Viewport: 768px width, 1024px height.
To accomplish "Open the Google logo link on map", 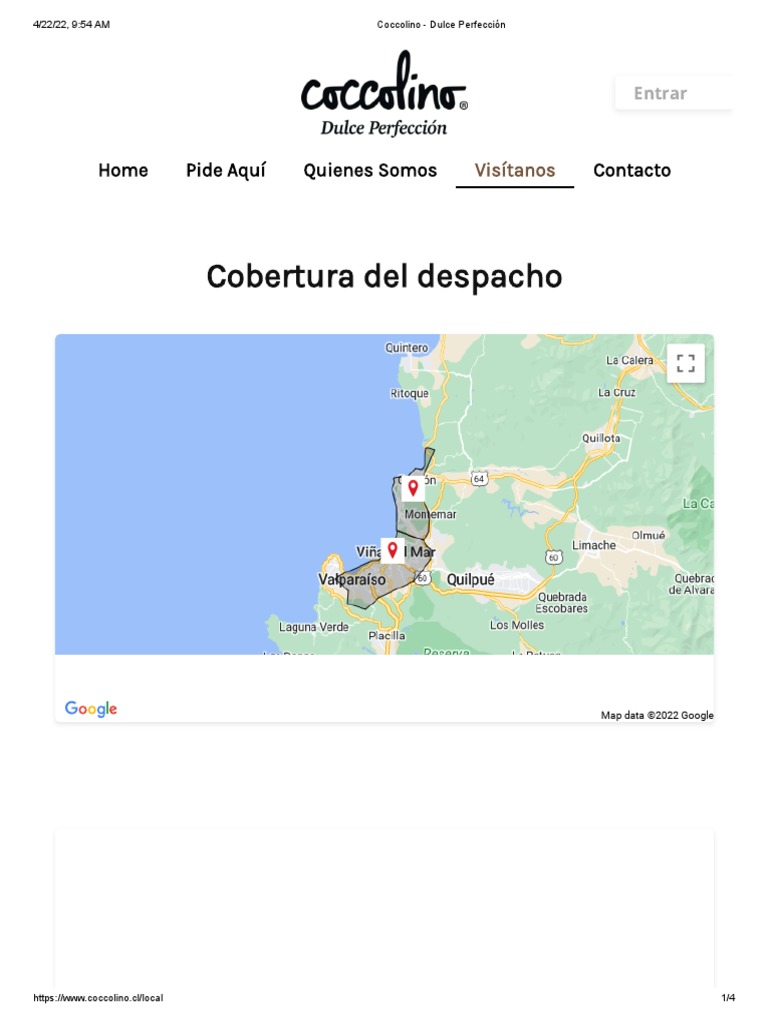I will pos(91,709).
